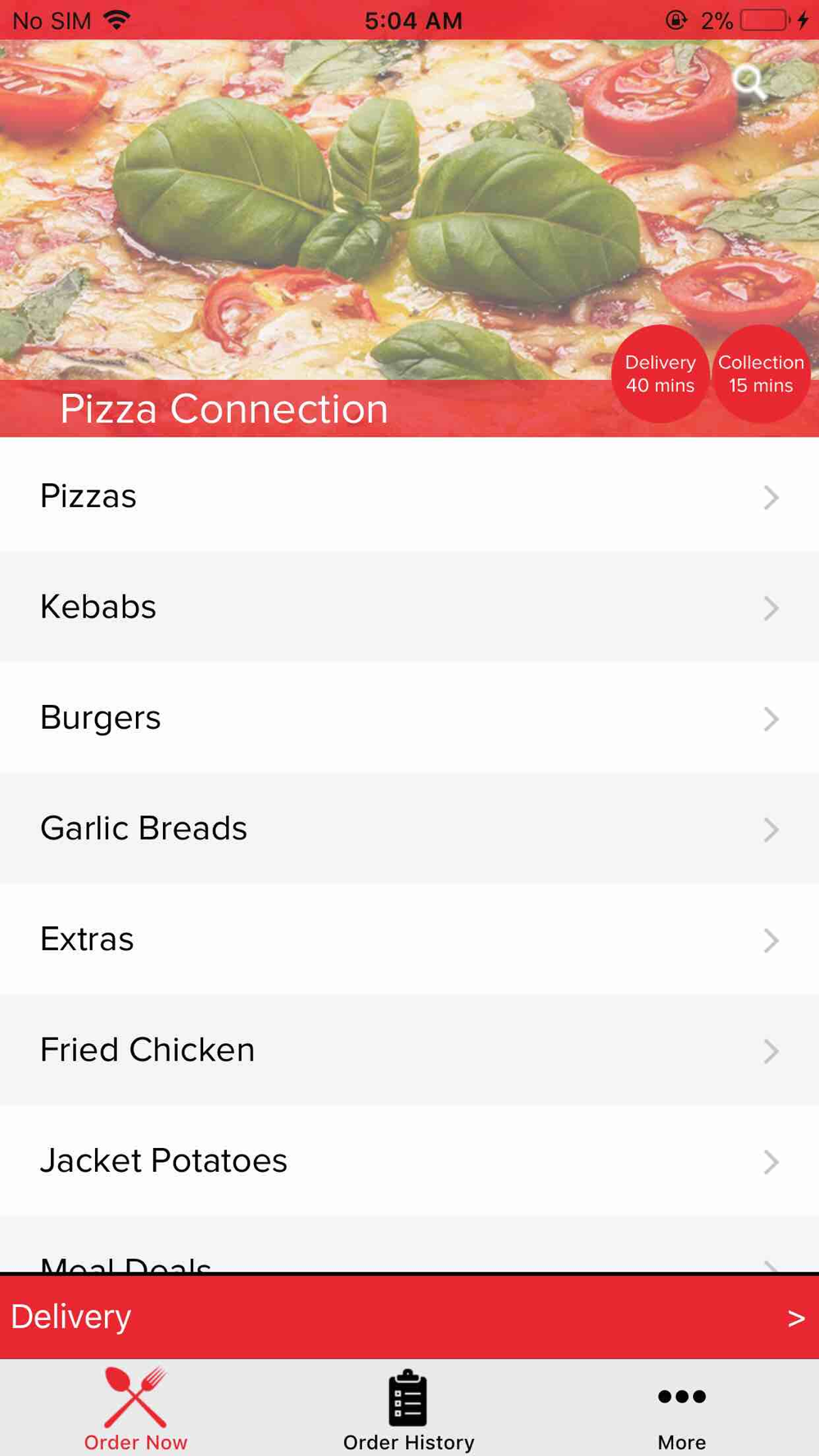Go to Fried Chicken
This screenshot has width=819, height=1456.
409,1050
